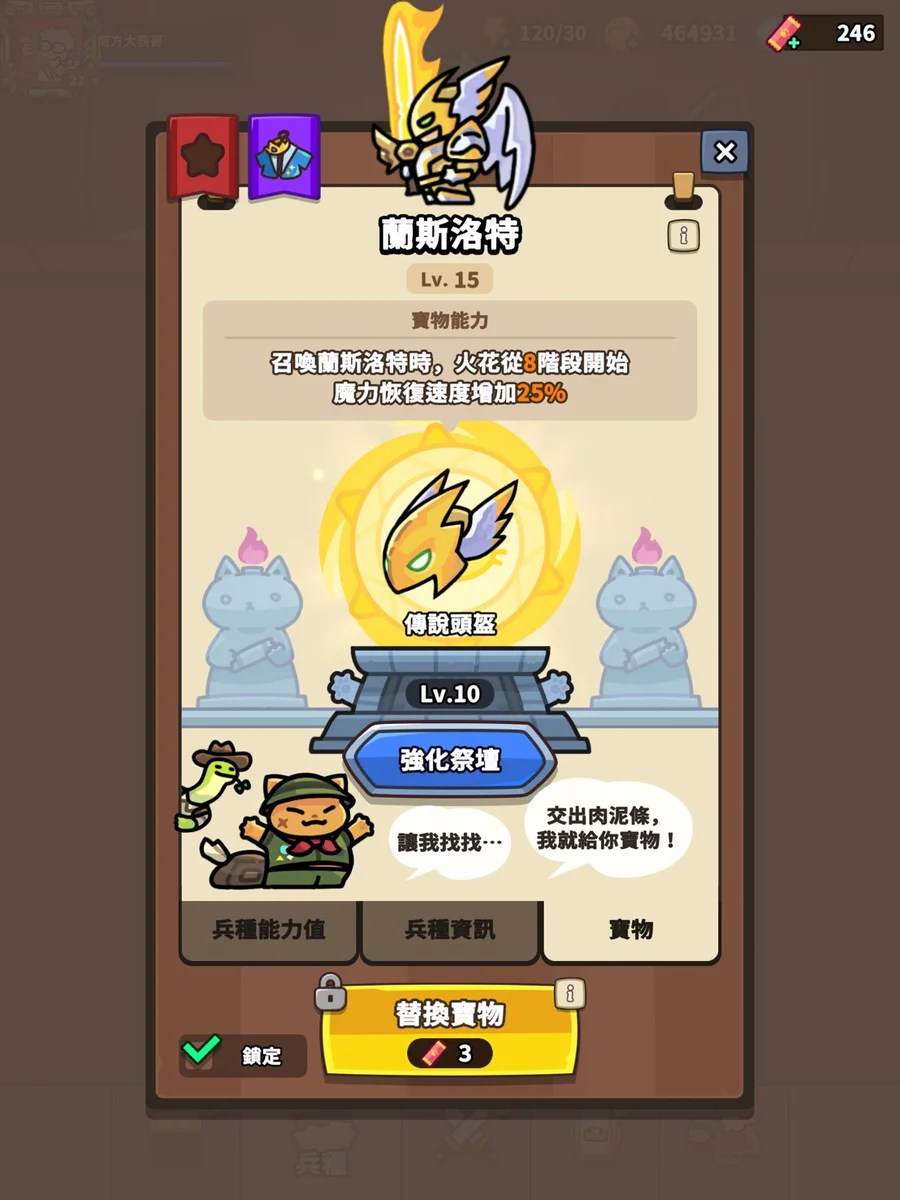The height and width of the screenshot is (1200, 900).
Task: Switch to the 兵種資訊 tab
Action: pos(450,930)
